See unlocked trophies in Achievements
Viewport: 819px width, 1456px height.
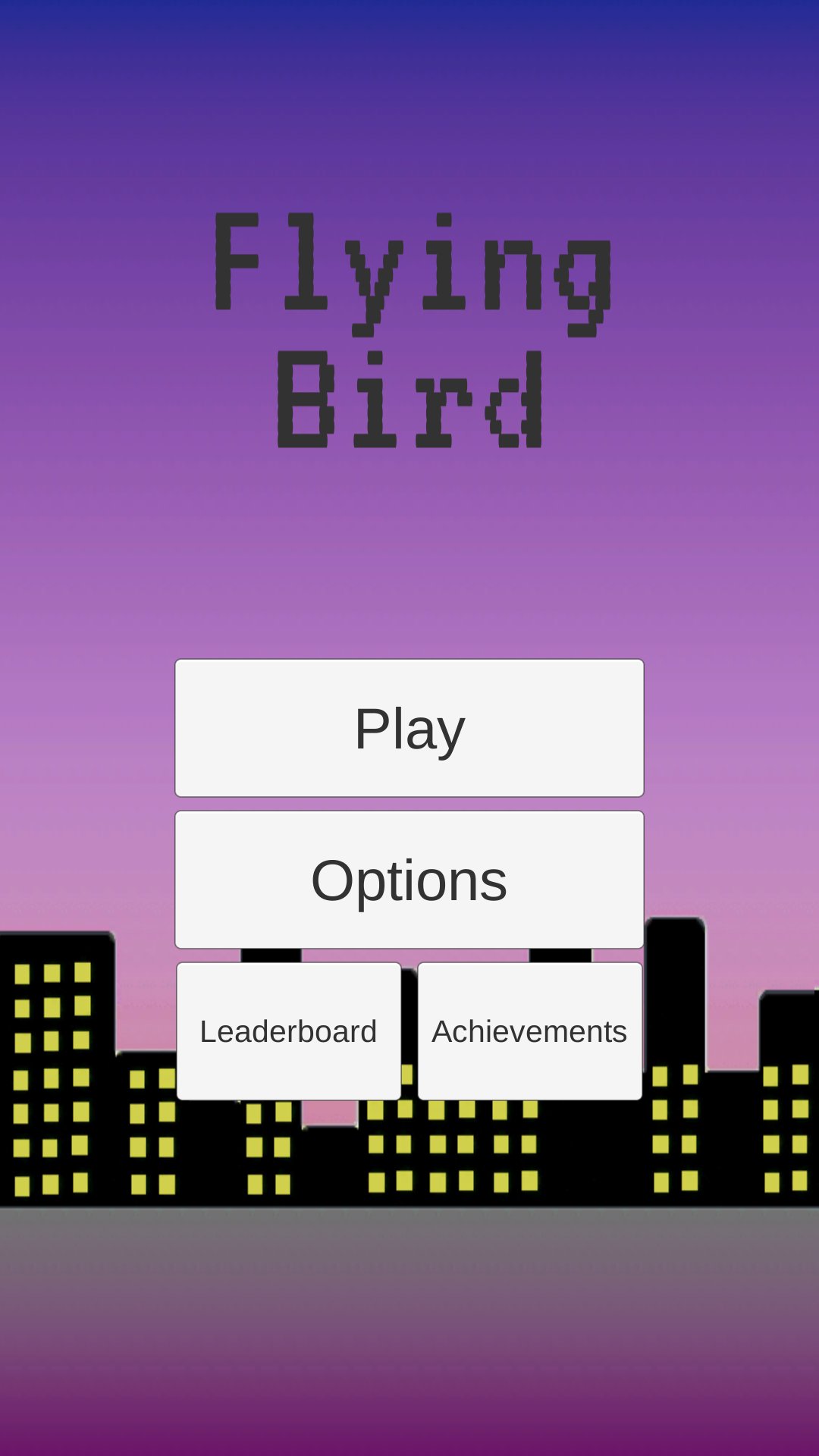click(529, 1031)
